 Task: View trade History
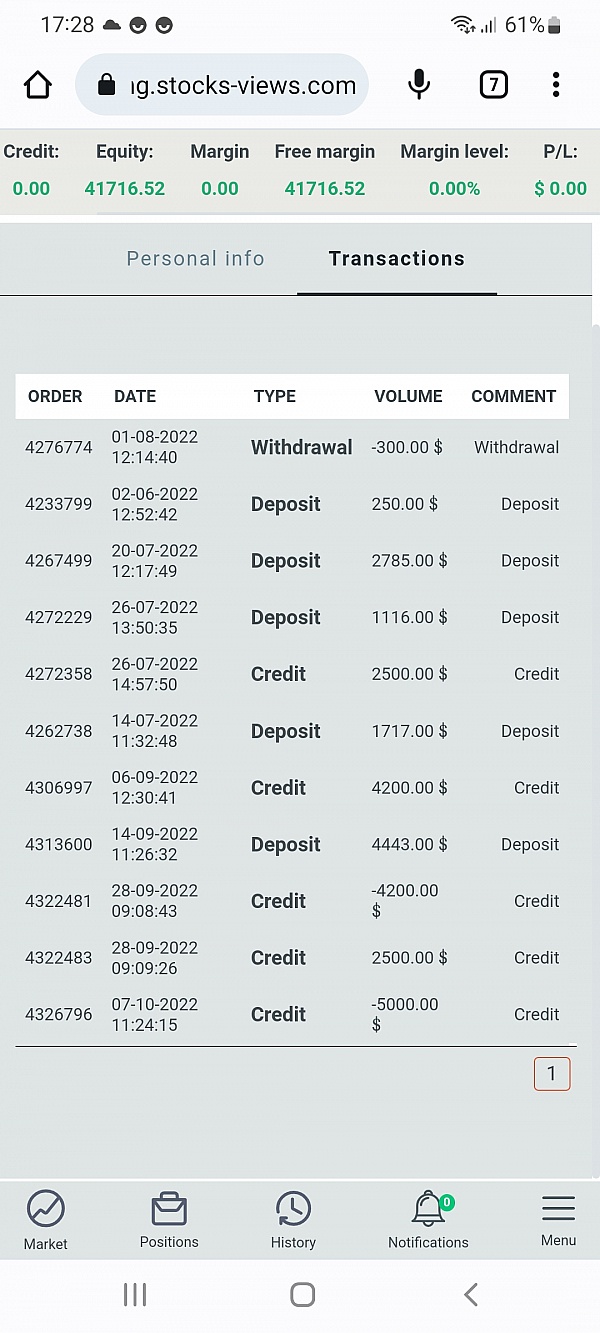[293, 1220]
